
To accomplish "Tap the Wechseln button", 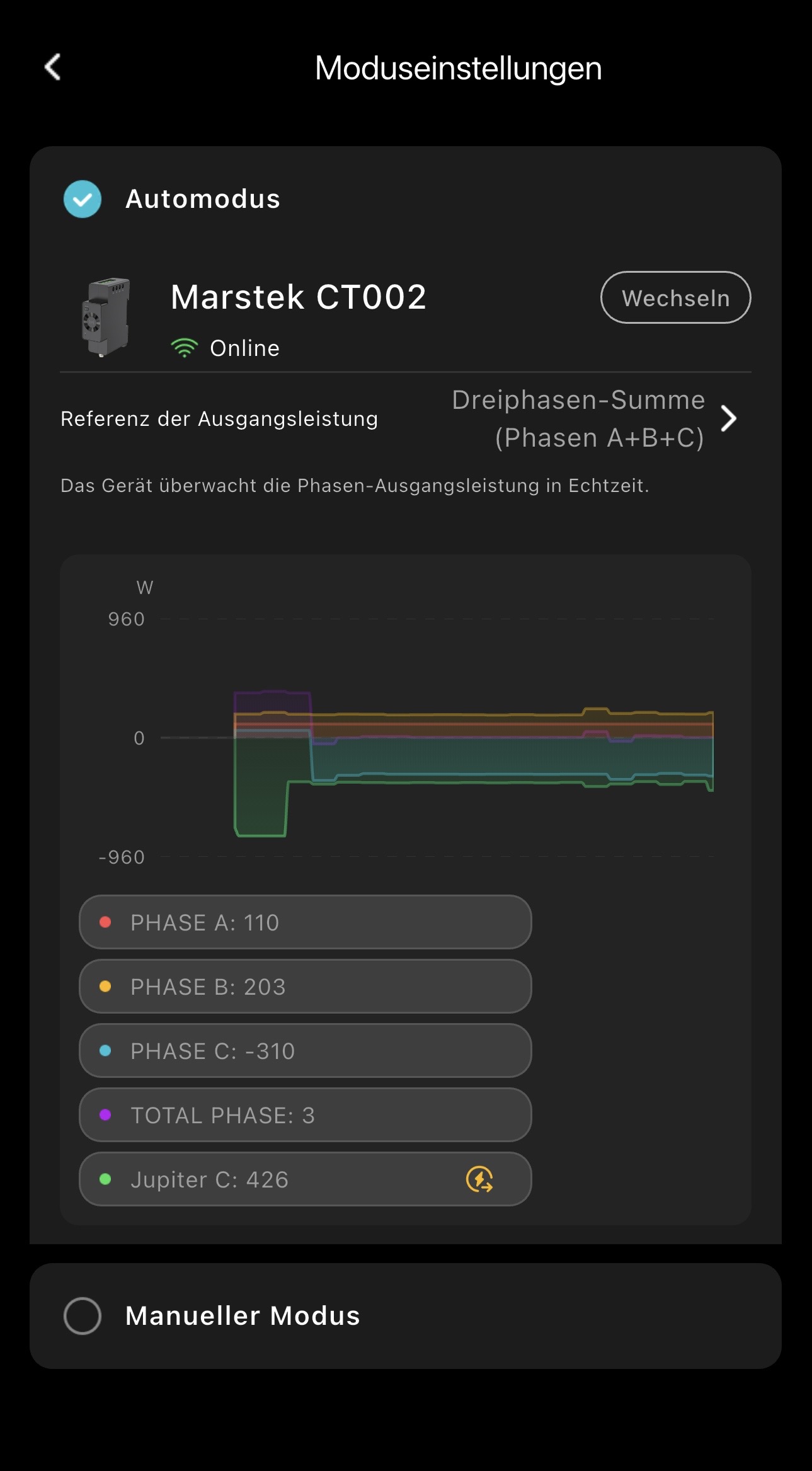I will coord(675,297).
